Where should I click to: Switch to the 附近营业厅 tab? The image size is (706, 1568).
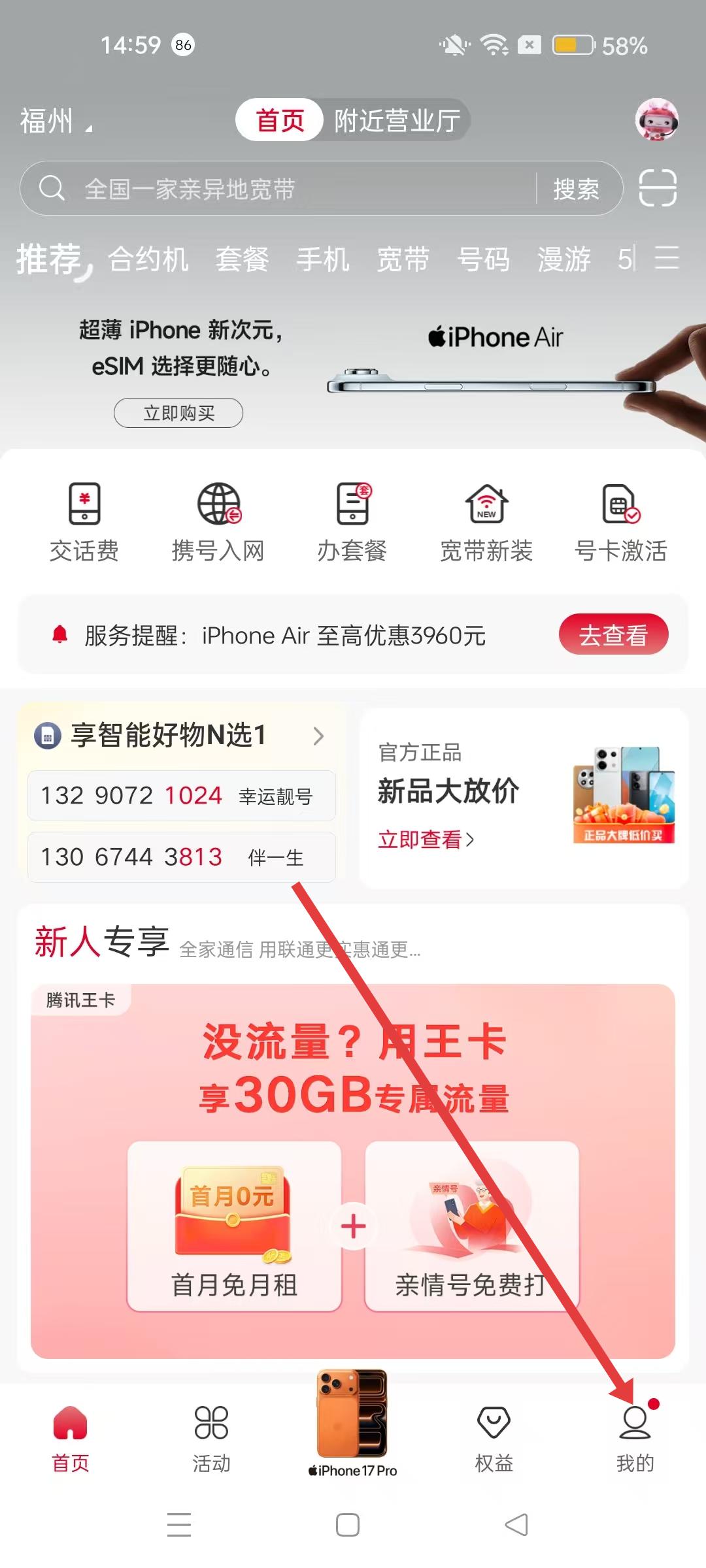(x=397, y=121)
